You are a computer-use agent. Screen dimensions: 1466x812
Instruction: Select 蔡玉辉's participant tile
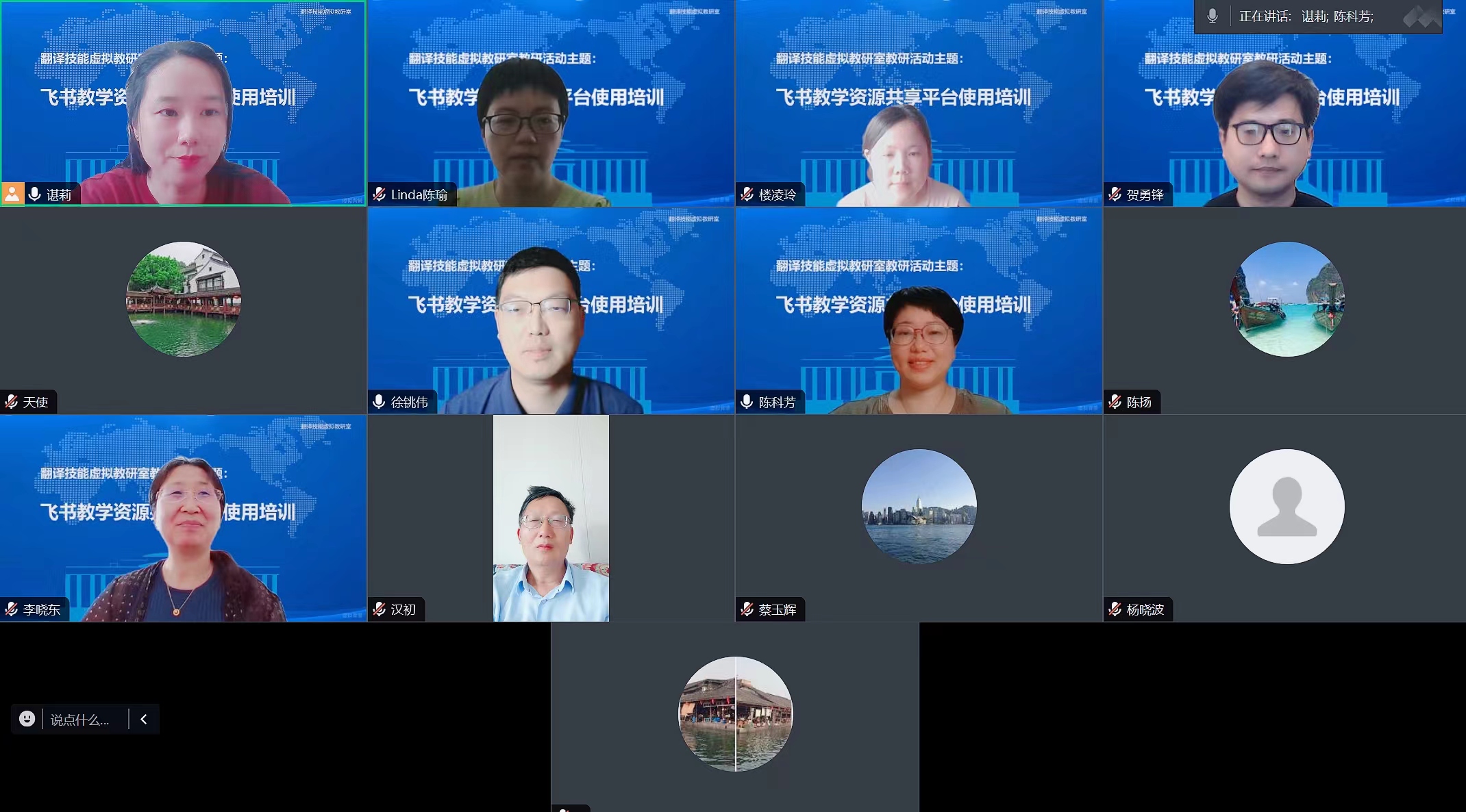pos(919,518)
